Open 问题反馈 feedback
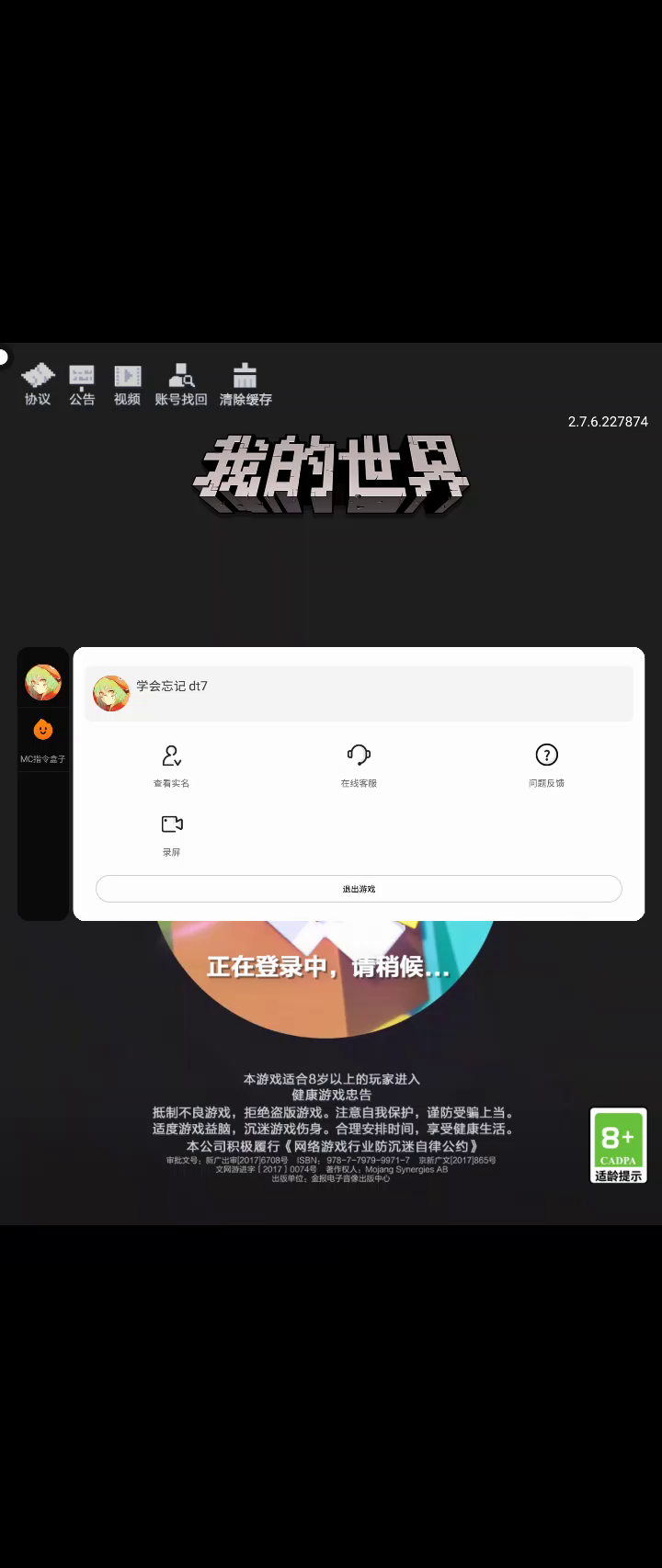Viewport: 662px width, 1568px height. pos(546,766)
